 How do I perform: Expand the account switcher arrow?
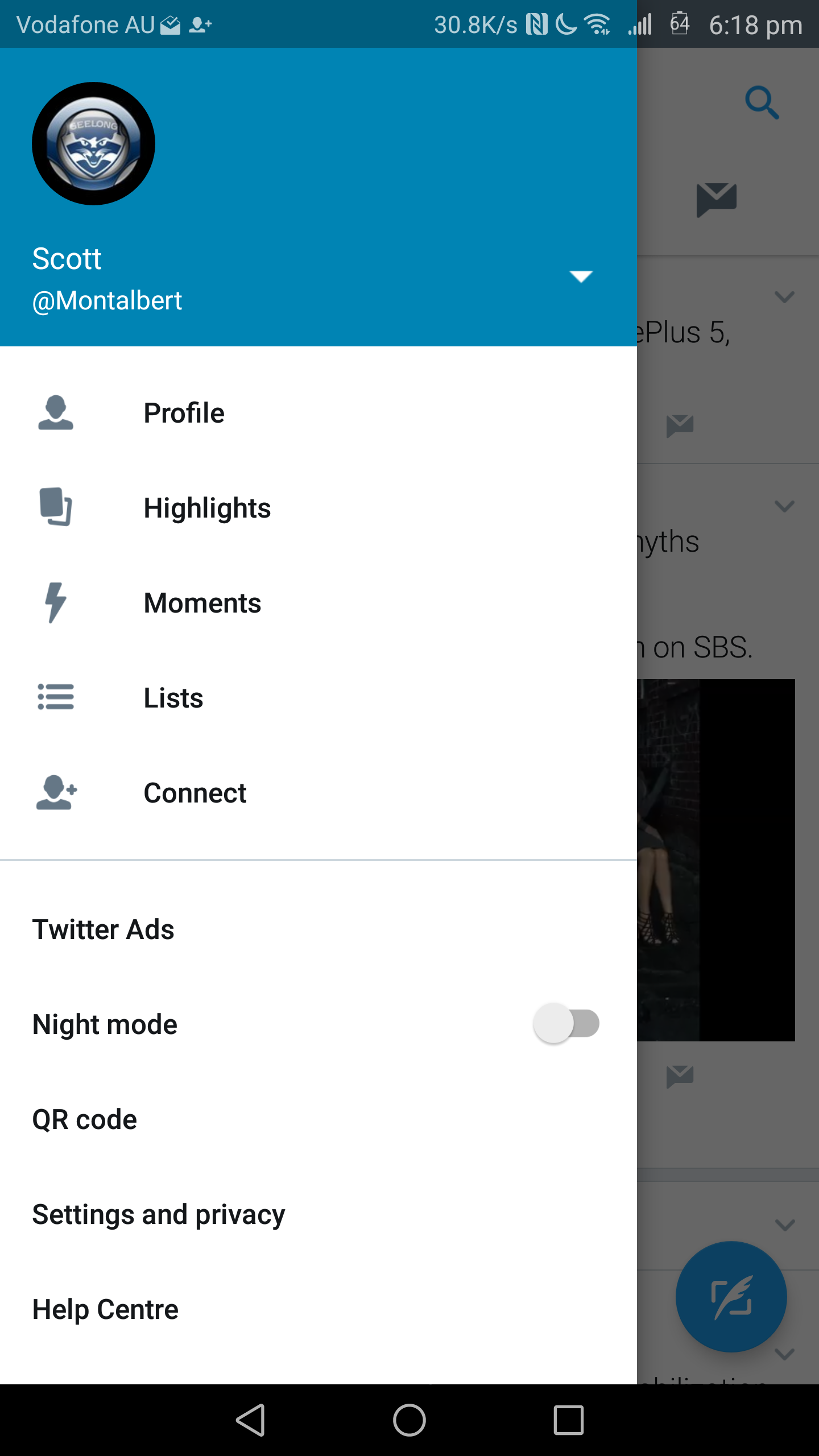tap(581, 276)
